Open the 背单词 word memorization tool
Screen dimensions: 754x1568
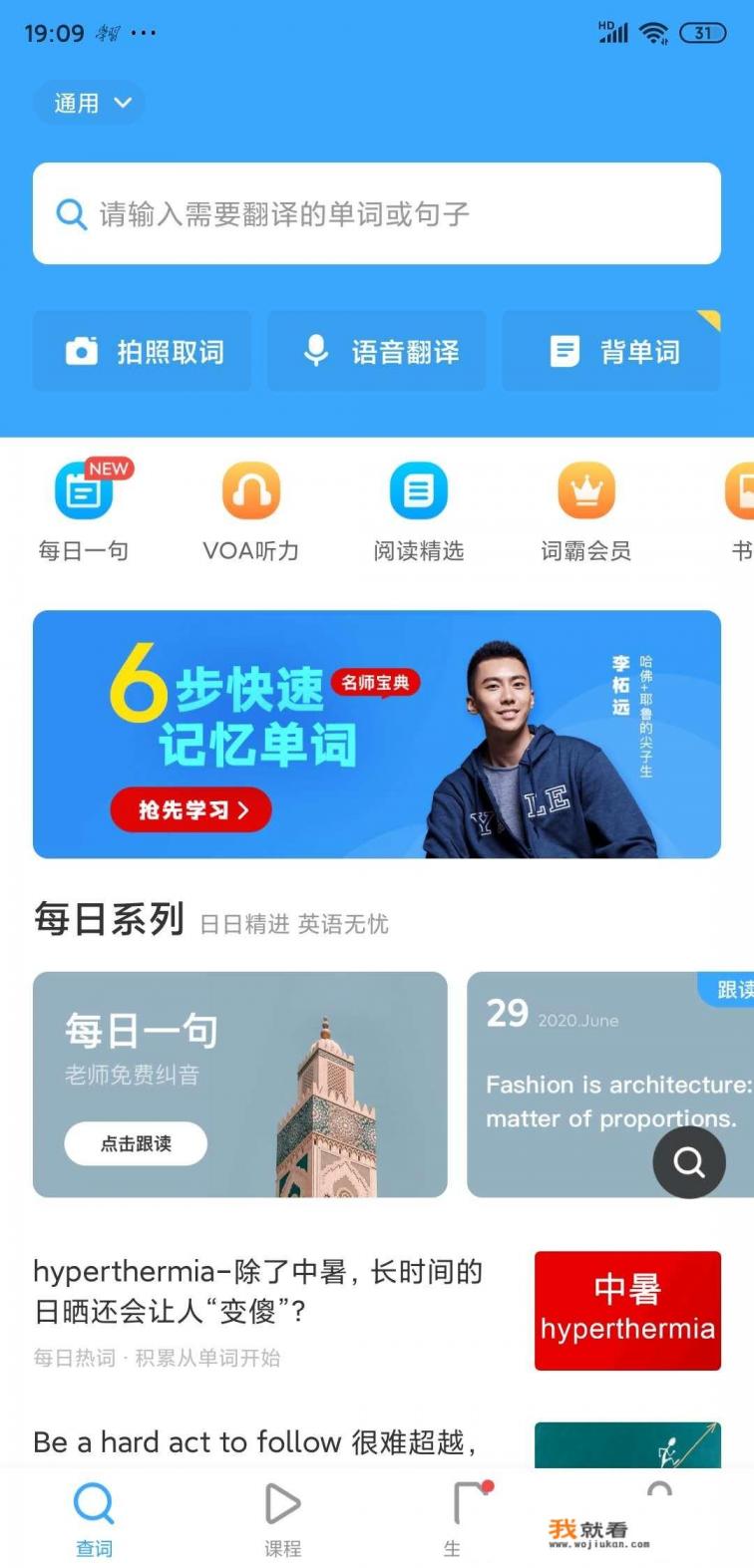point(611,351)
